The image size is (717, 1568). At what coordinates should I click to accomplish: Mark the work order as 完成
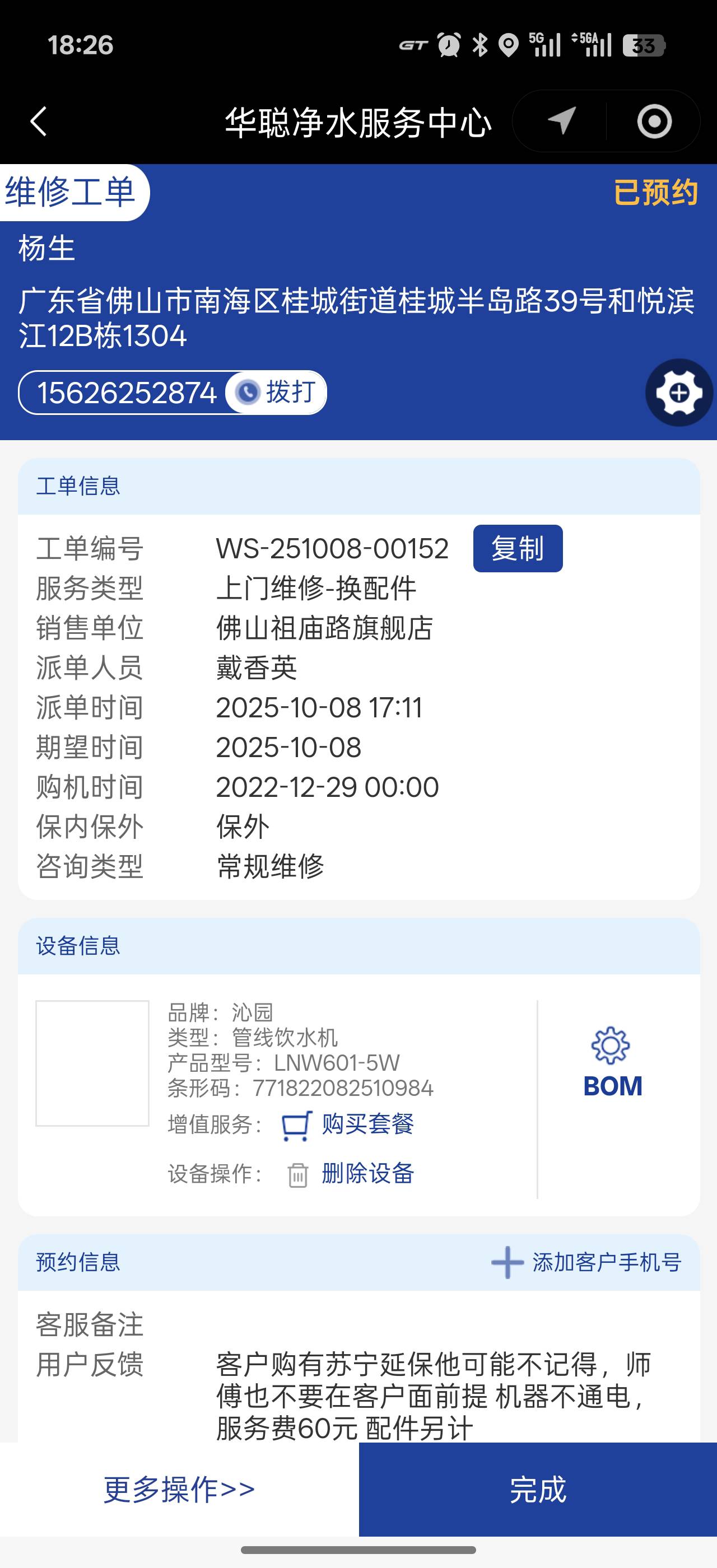(537, 1489)
